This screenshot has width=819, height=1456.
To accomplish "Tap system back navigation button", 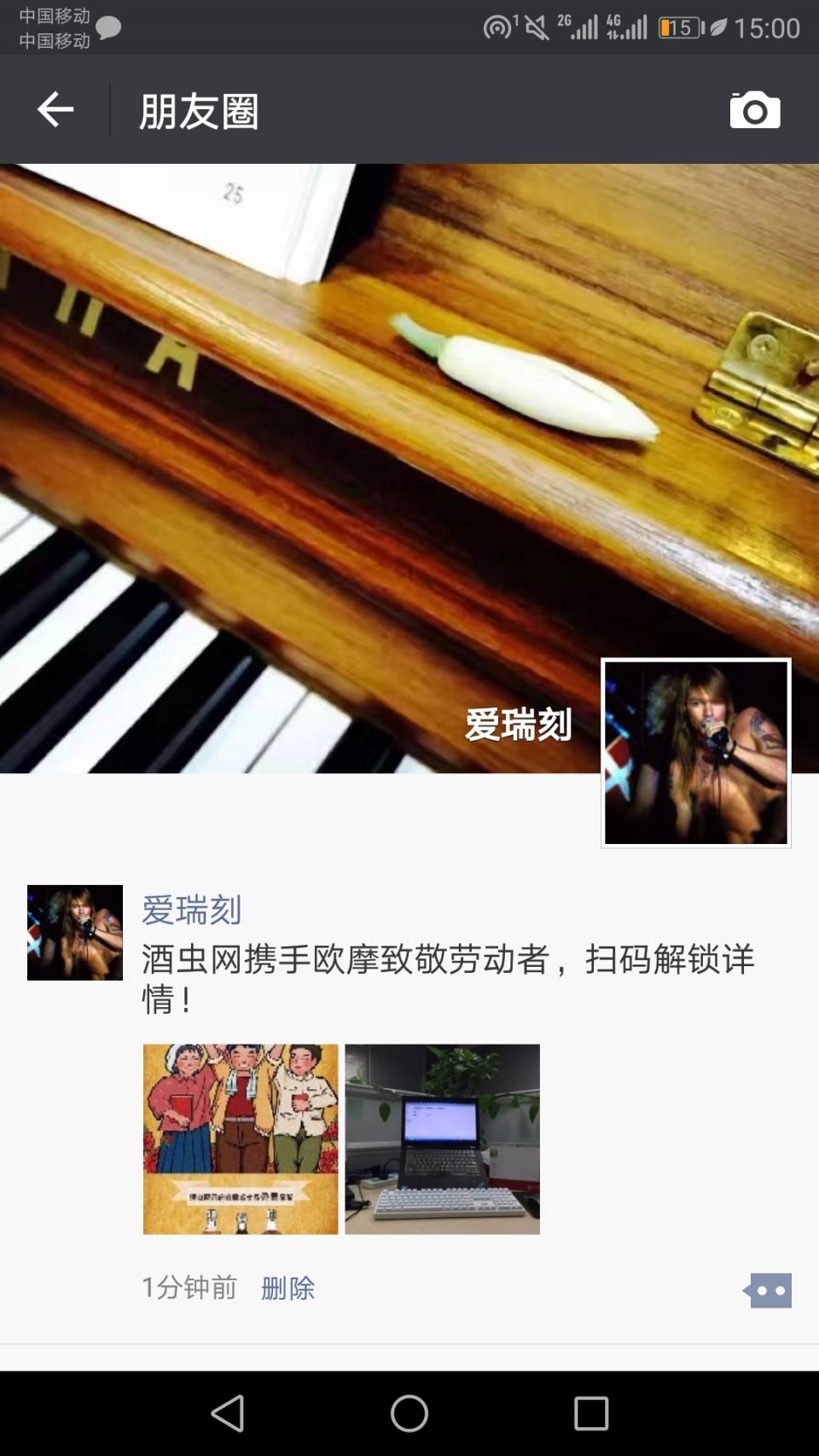I will pos(228,1413).
